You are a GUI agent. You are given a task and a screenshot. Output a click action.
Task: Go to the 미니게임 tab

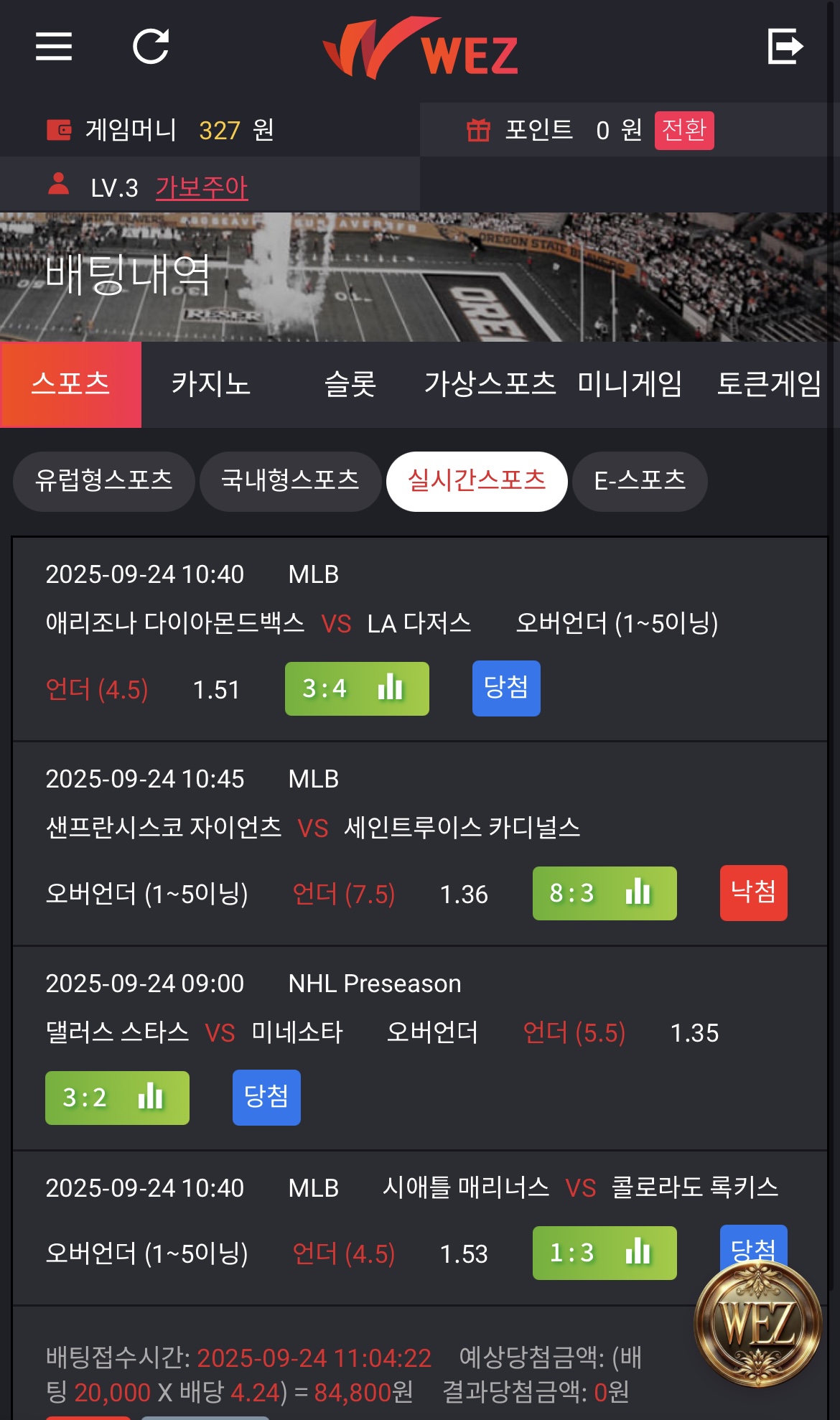(630, 384)
